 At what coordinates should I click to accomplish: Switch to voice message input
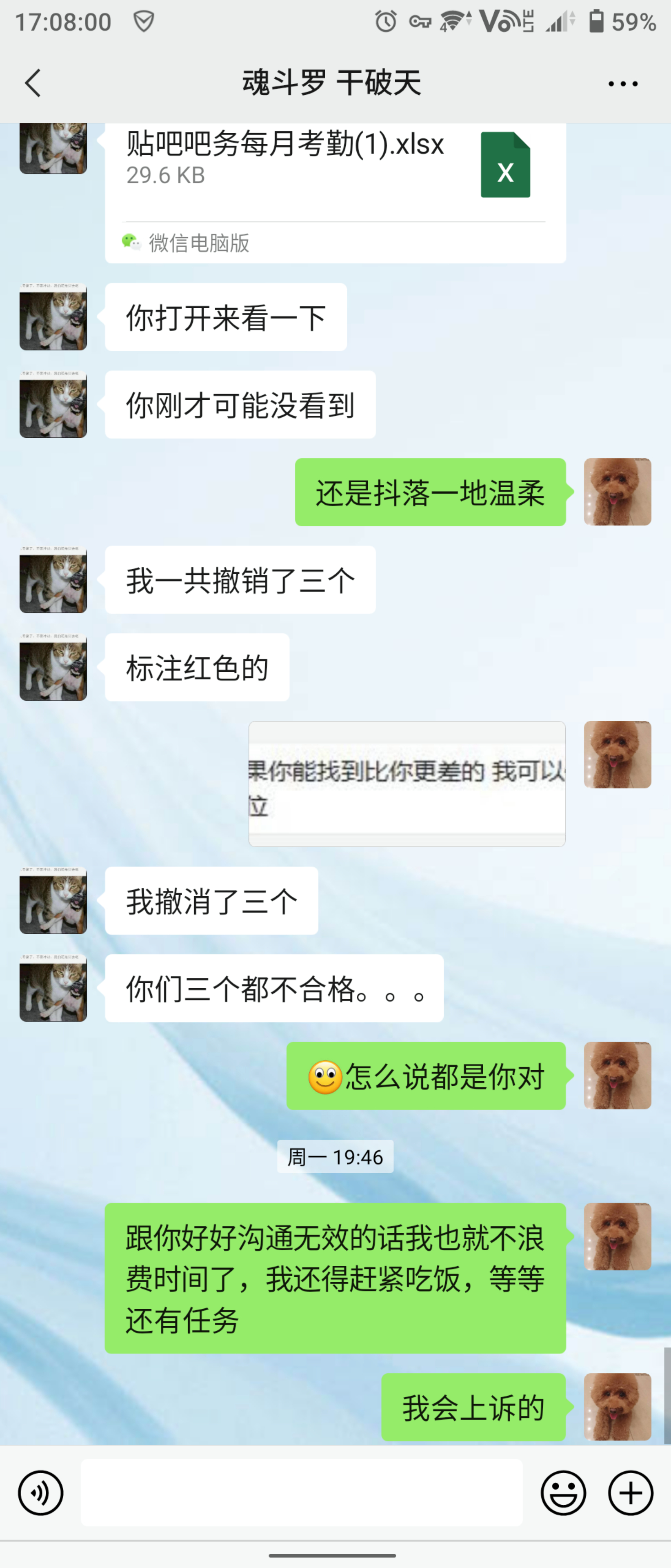pyautogui.click(x=41, y=1492)
